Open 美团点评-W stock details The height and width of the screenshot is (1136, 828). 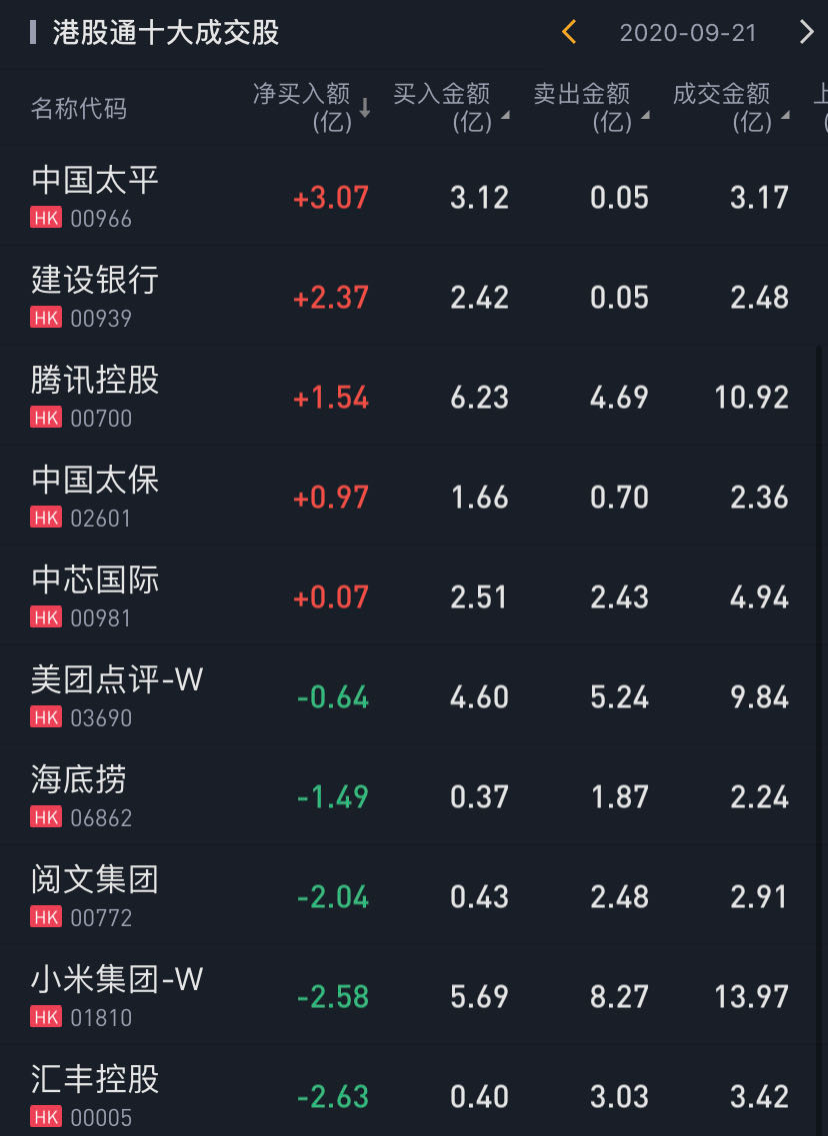pos(117,696)
